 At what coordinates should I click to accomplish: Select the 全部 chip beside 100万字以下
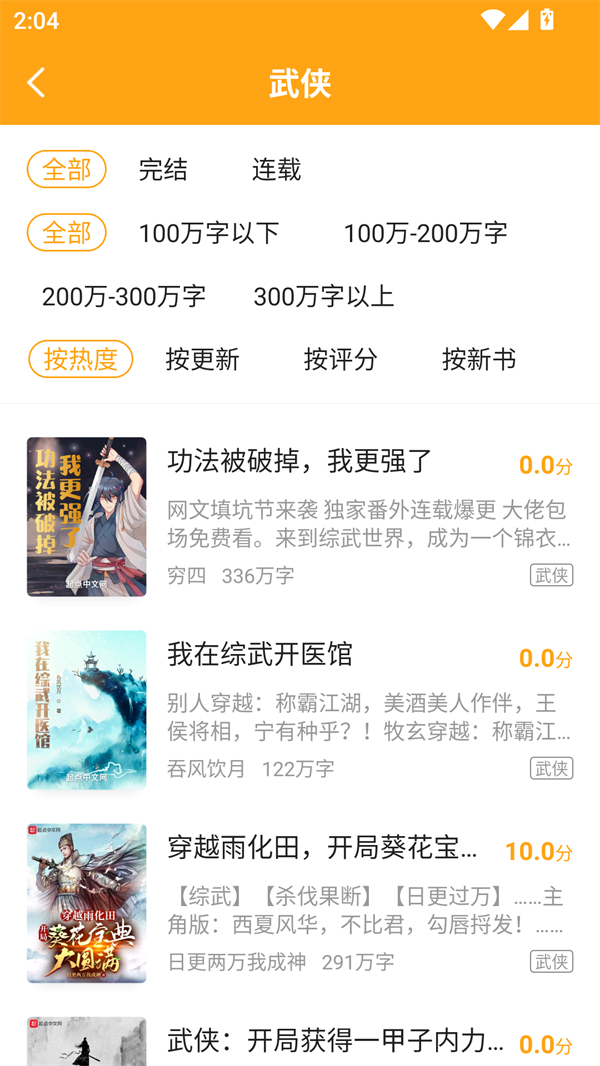click(66, 233)
